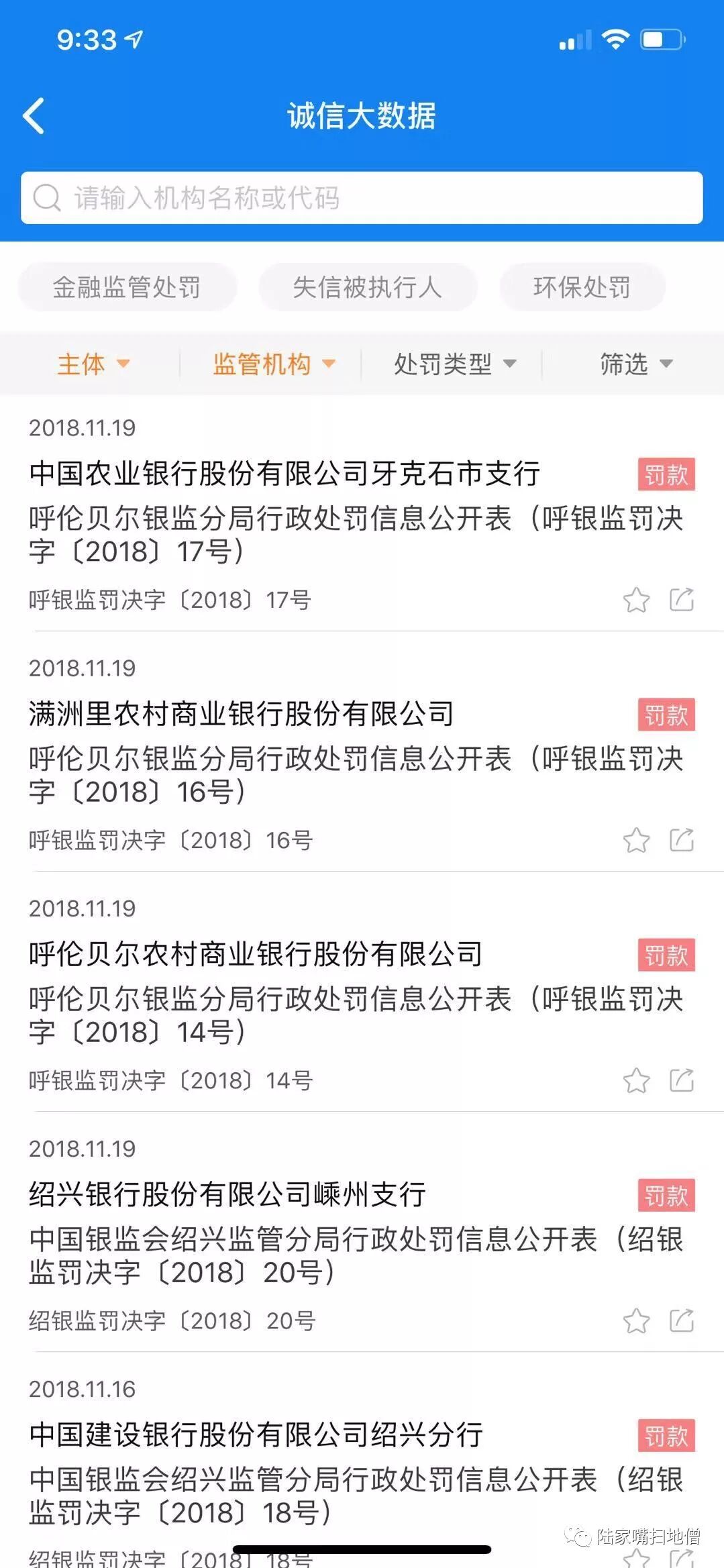Star the 呼银监罚决字〔2018〕16号 record
Image resolution: width=724 pixels, height=1568 pixels.
click(636, 840)
